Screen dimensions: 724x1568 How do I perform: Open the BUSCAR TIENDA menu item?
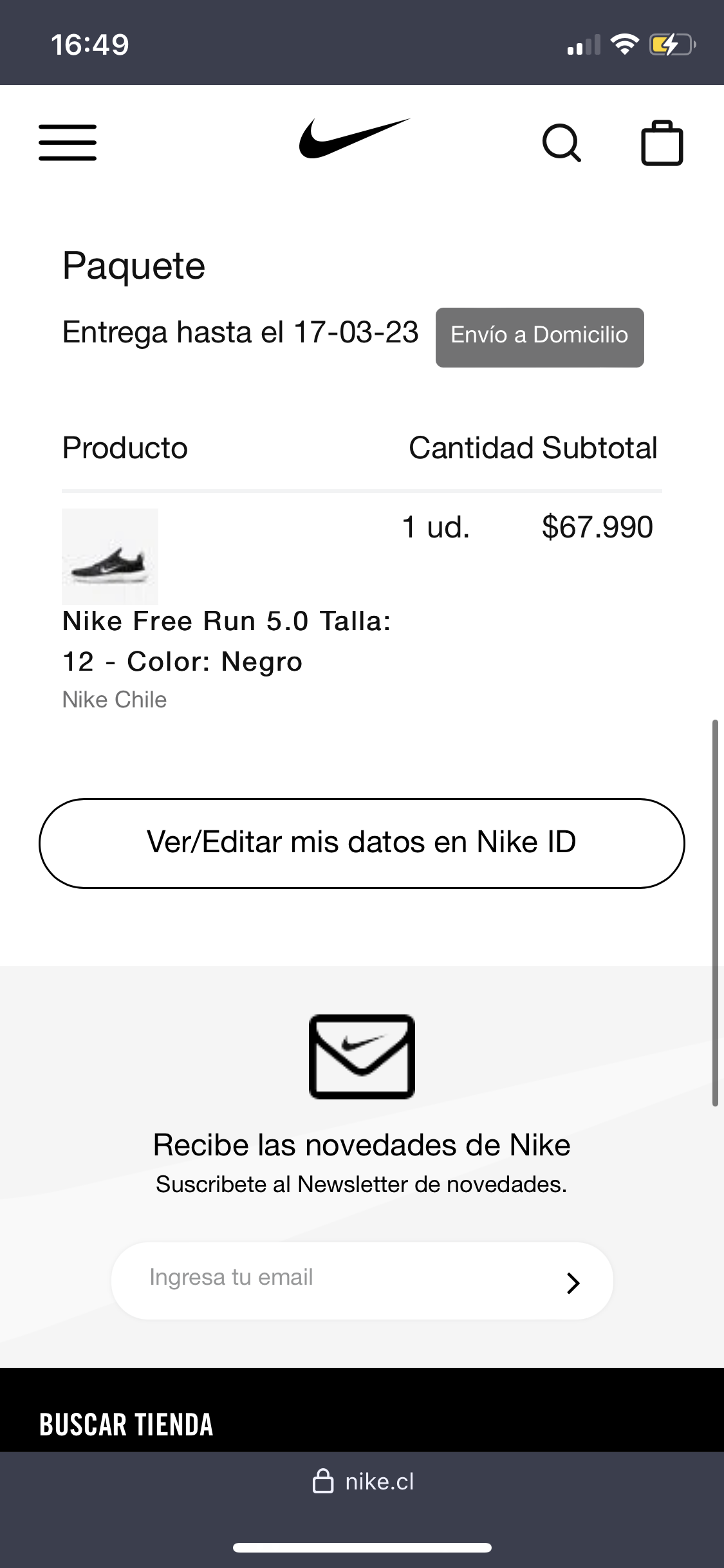tap(126, 1424)
